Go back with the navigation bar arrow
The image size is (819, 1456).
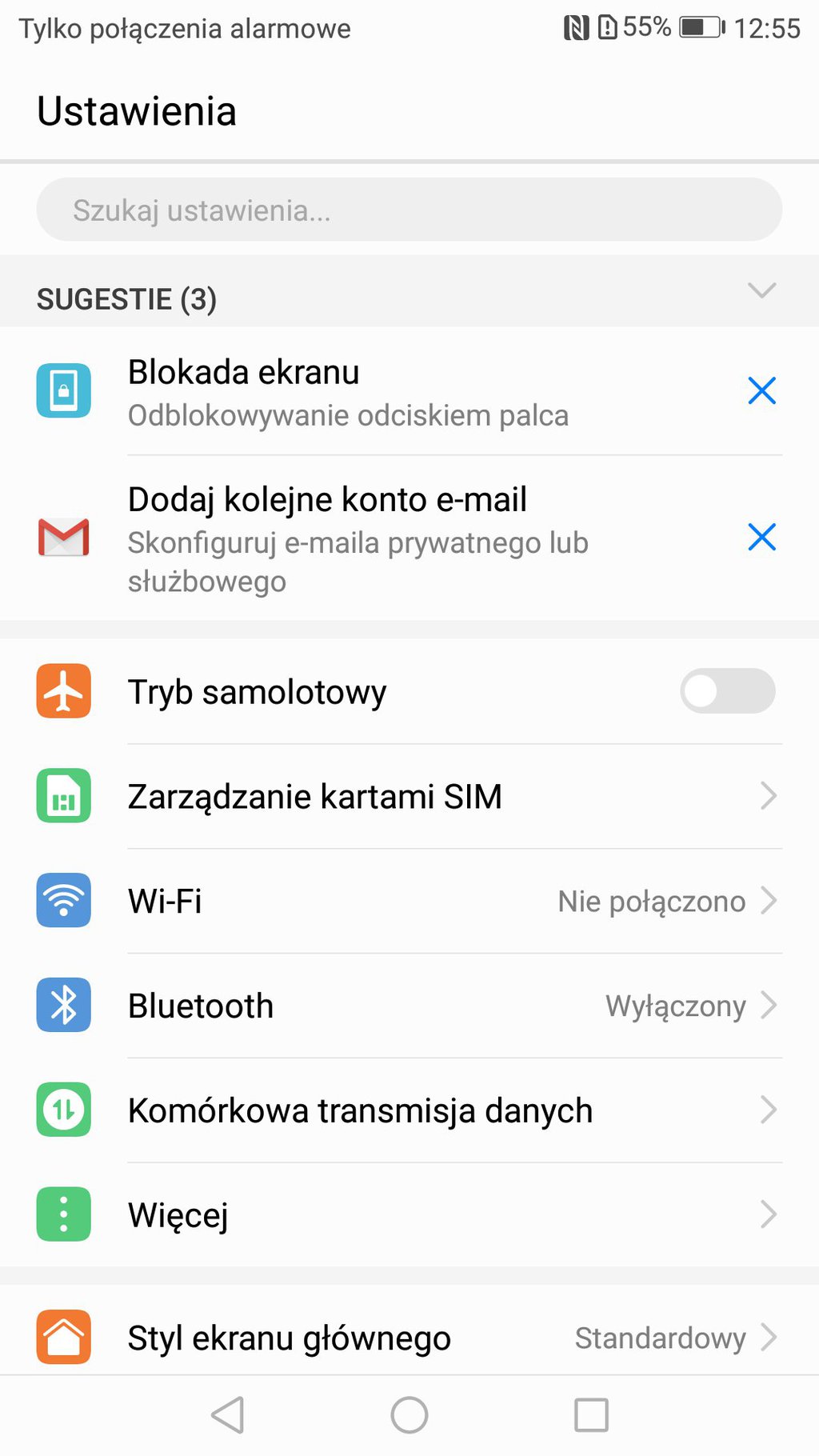point(228,1414)
